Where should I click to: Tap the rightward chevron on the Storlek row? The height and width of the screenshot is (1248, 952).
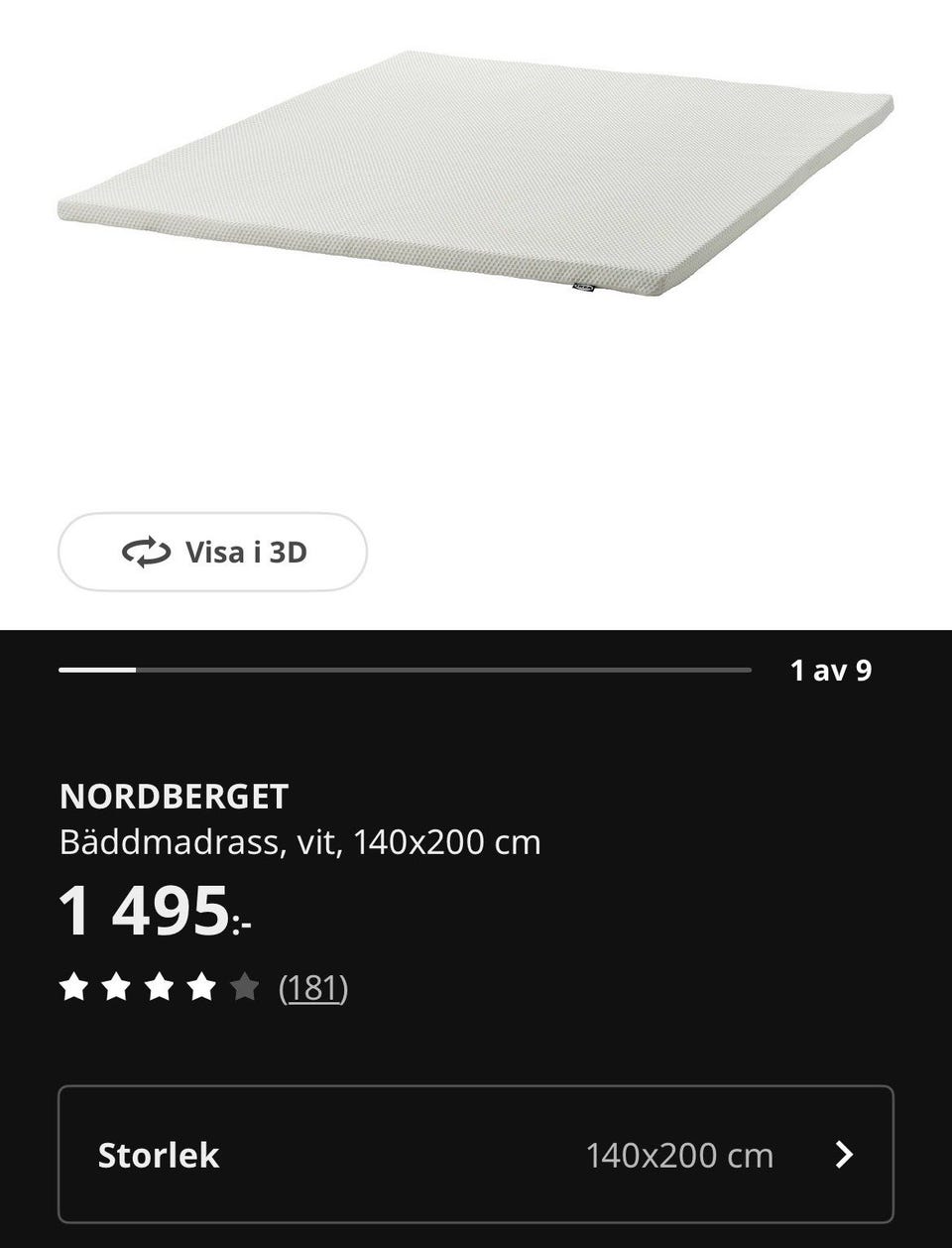point(846,1155)
